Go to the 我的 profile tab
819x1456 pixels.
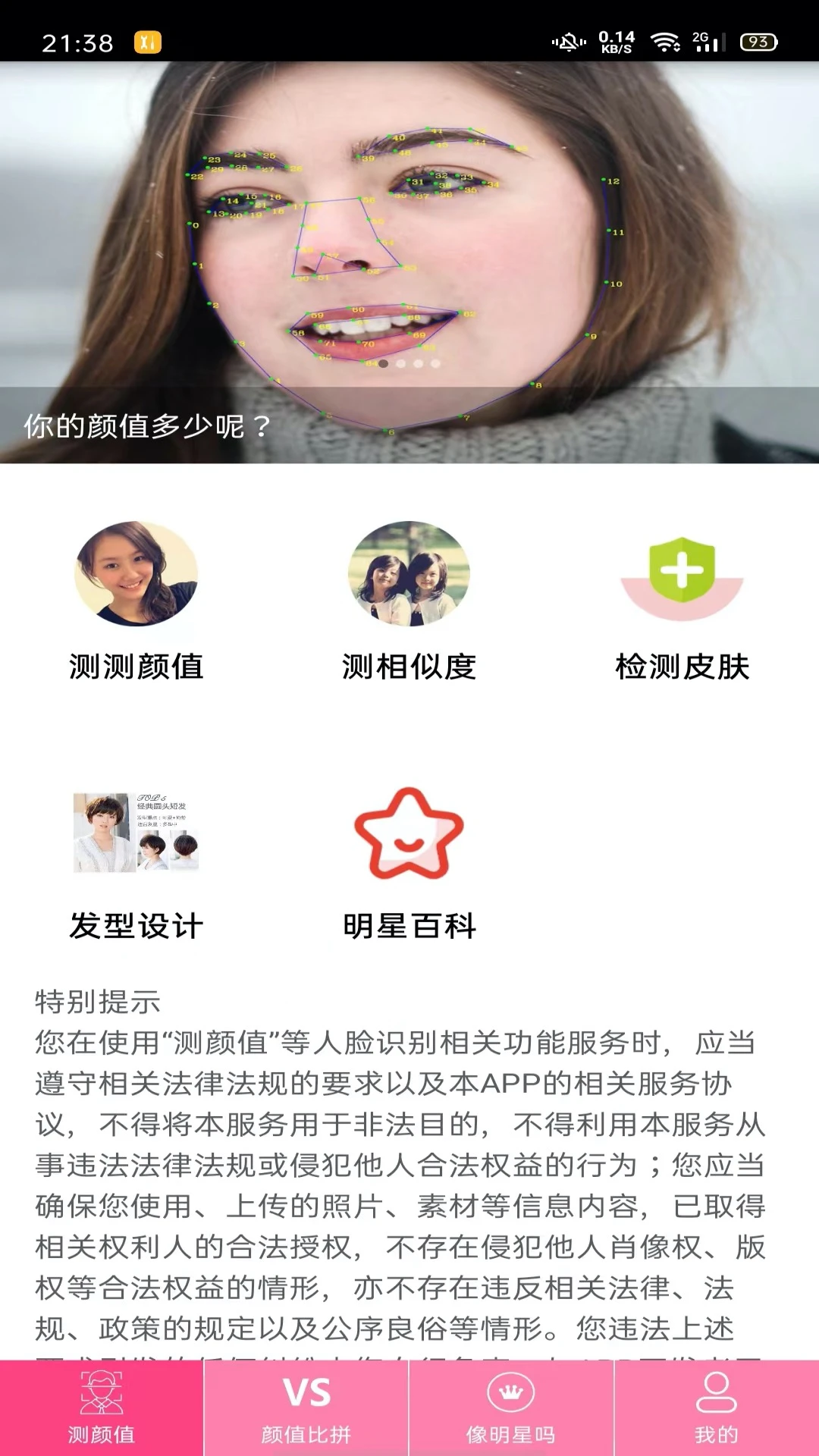tap(716, 1407)
